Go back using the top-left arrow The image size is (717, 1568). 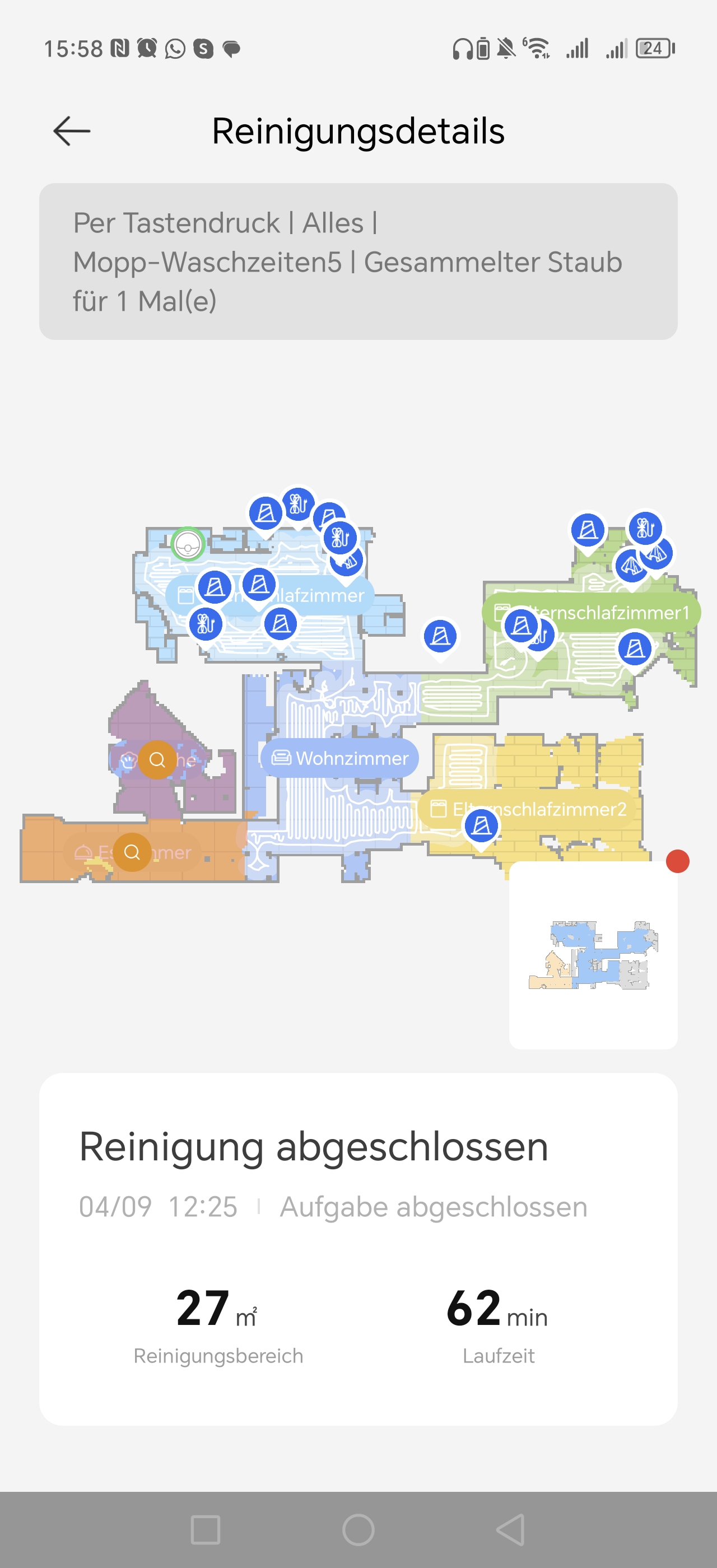[72, 131]
